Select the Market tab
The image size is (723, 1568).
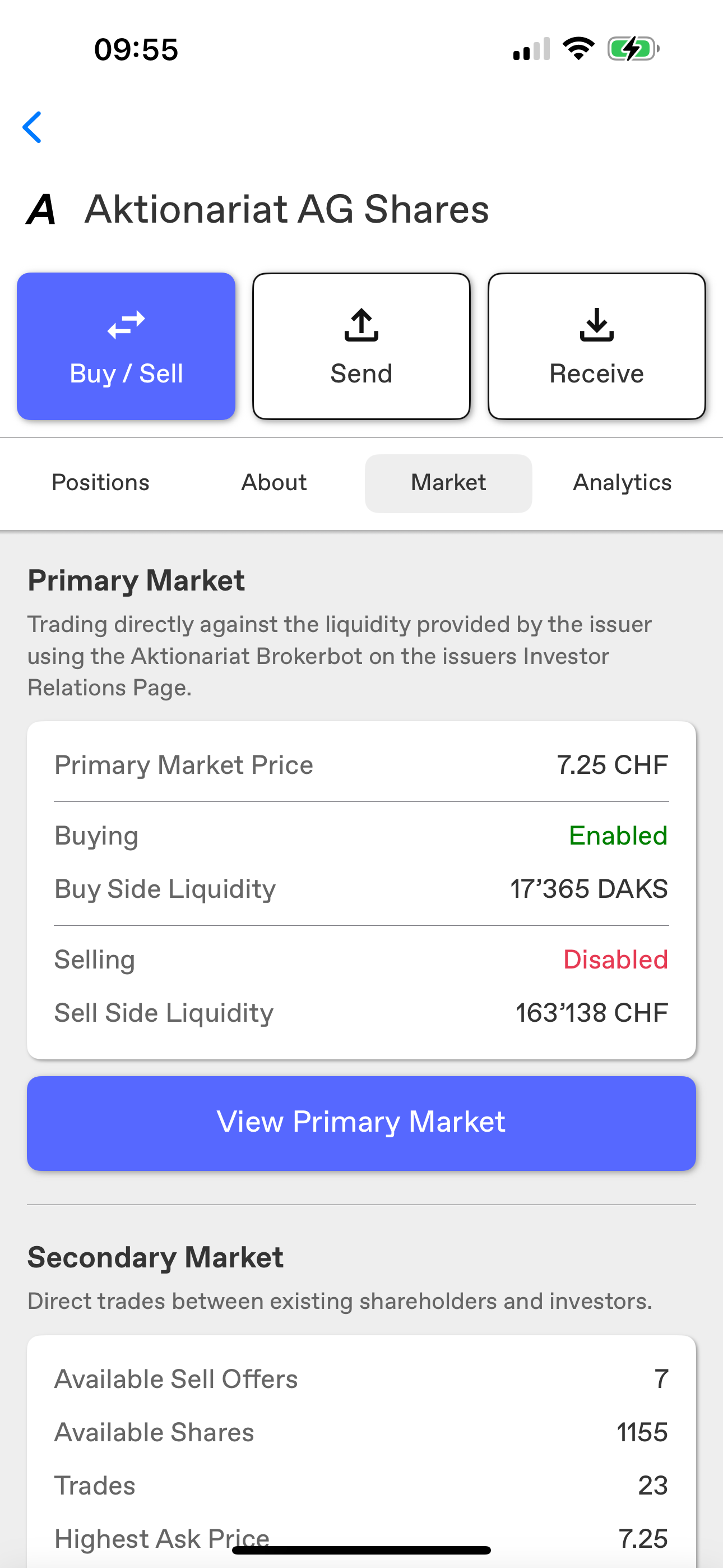[x=448, y=483]
